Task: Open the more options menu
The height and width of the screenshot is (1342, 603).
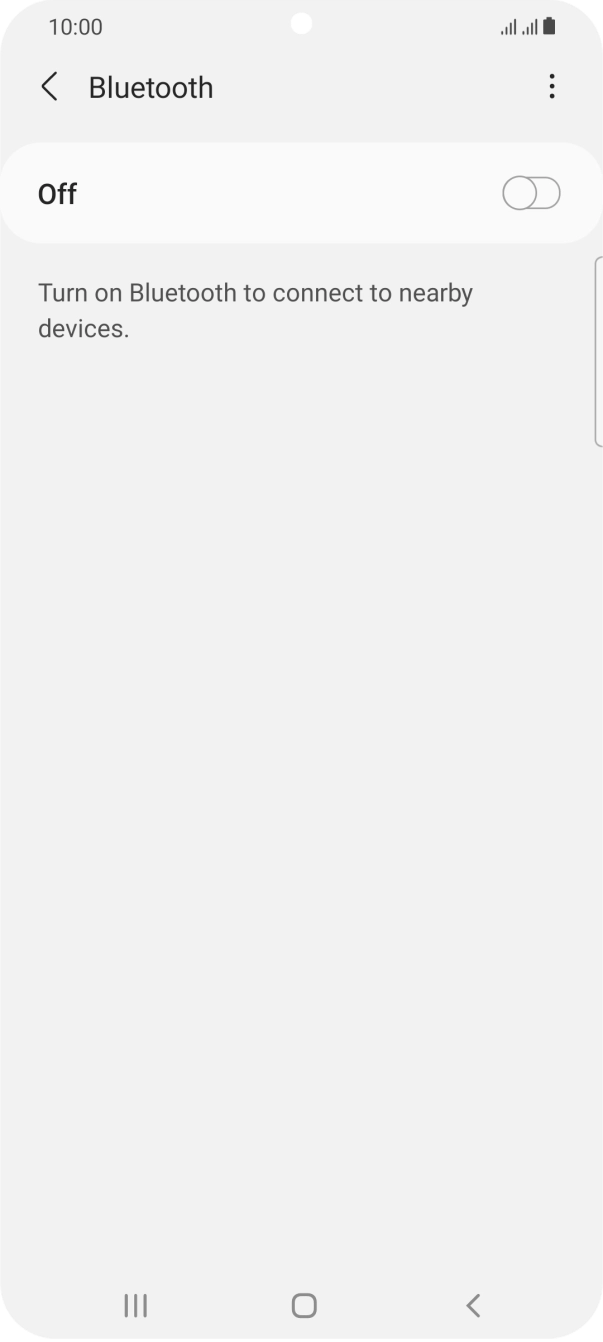Action: [x=551, y=87]
